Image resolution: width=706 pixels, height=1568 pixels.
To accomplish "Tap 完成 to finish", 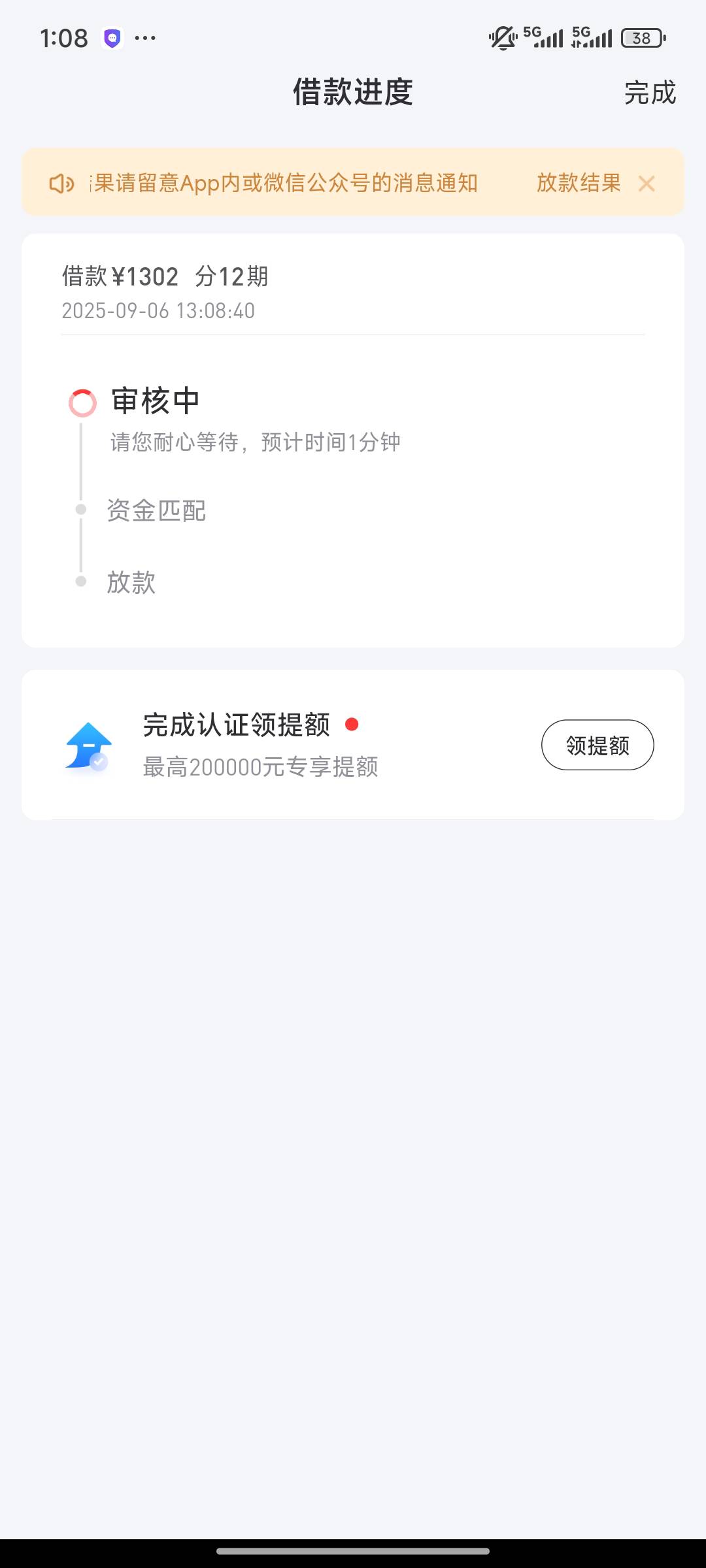I will tap(650, 93).
